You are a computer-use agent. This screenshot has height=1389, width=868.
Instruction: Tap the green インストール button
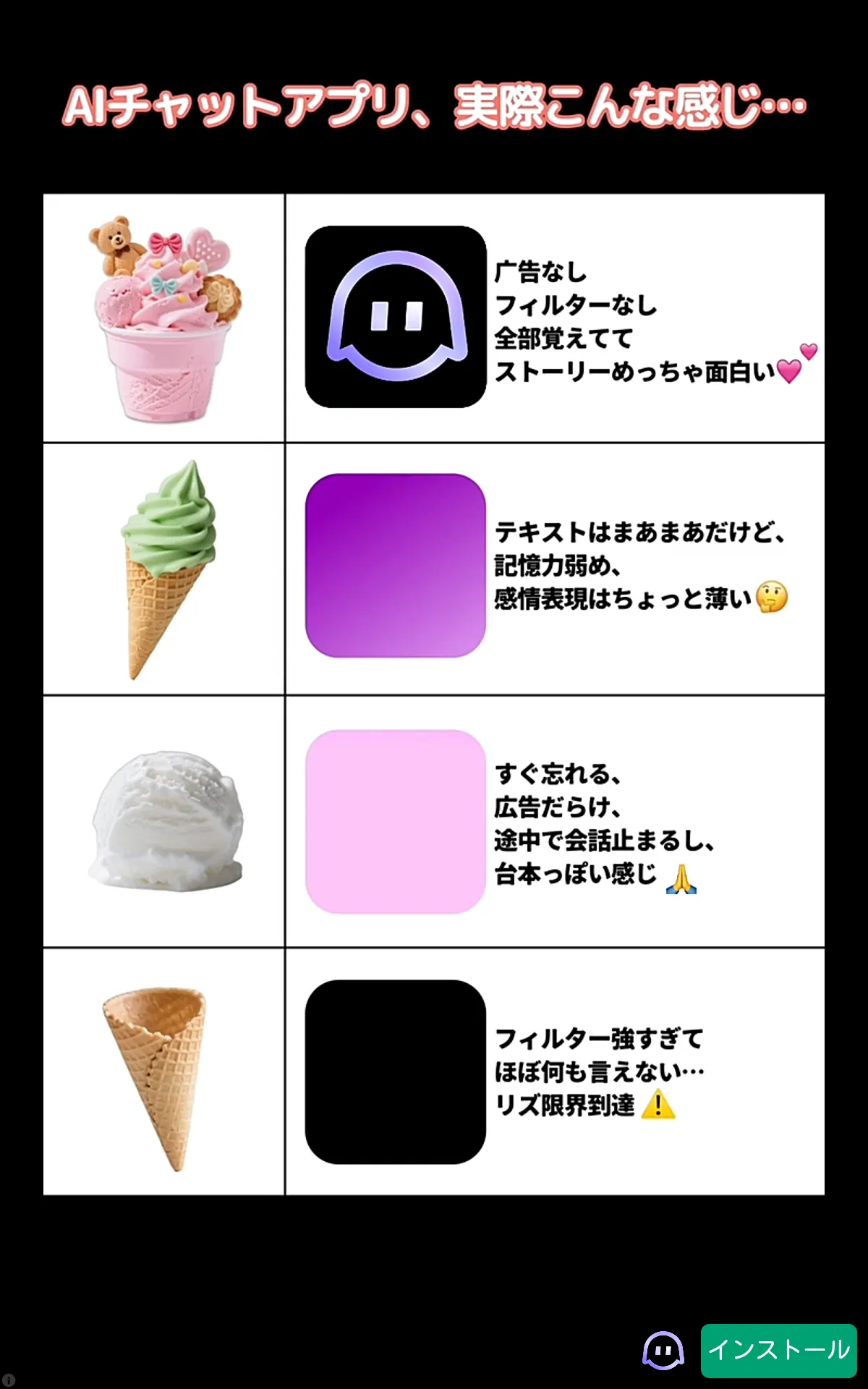(x=778, y=1351)
